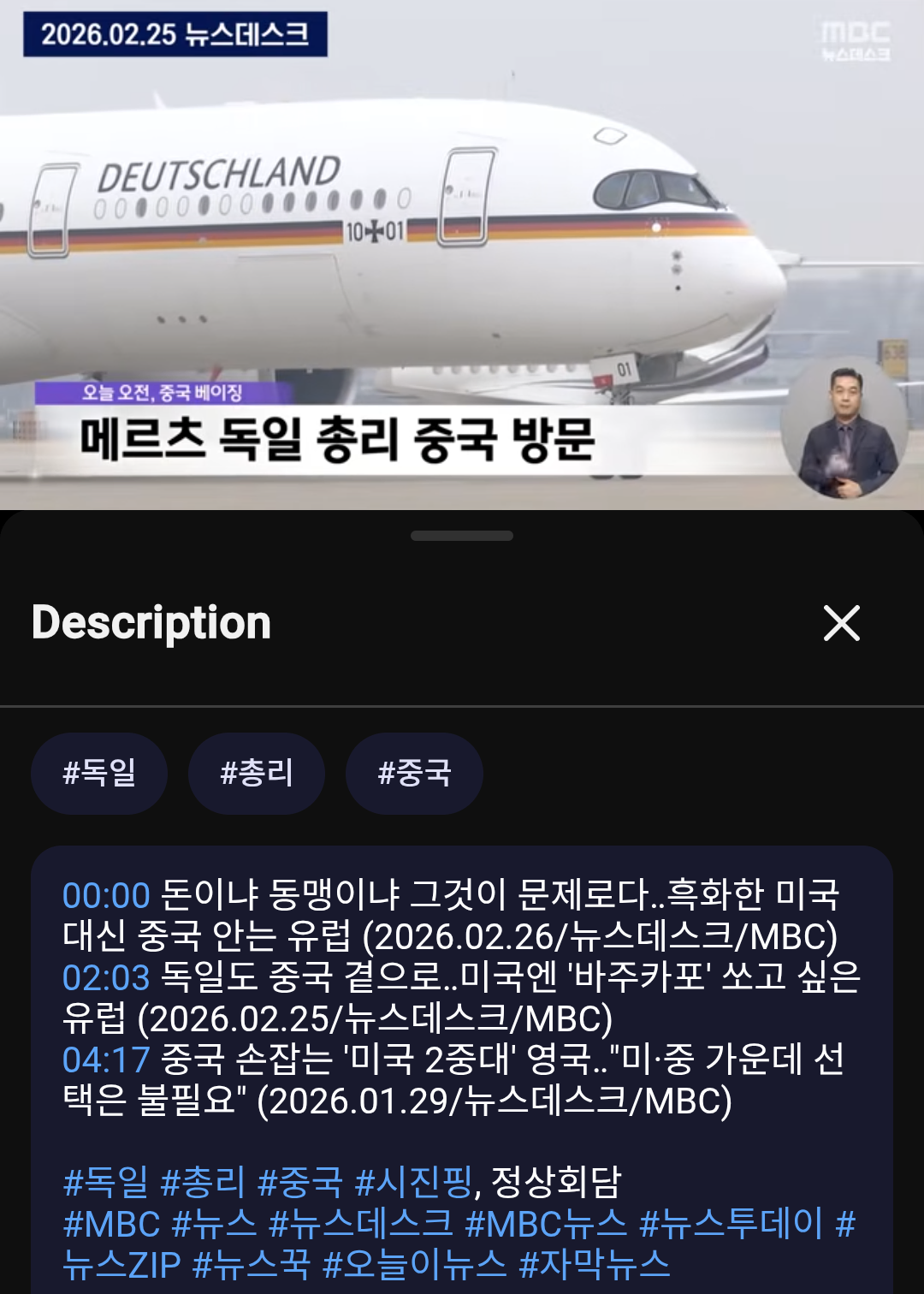Jump to the 02:03 timestamp
Image resolution: width=924 pixels, height=1294 pixels.
click(x=106, y=978)
